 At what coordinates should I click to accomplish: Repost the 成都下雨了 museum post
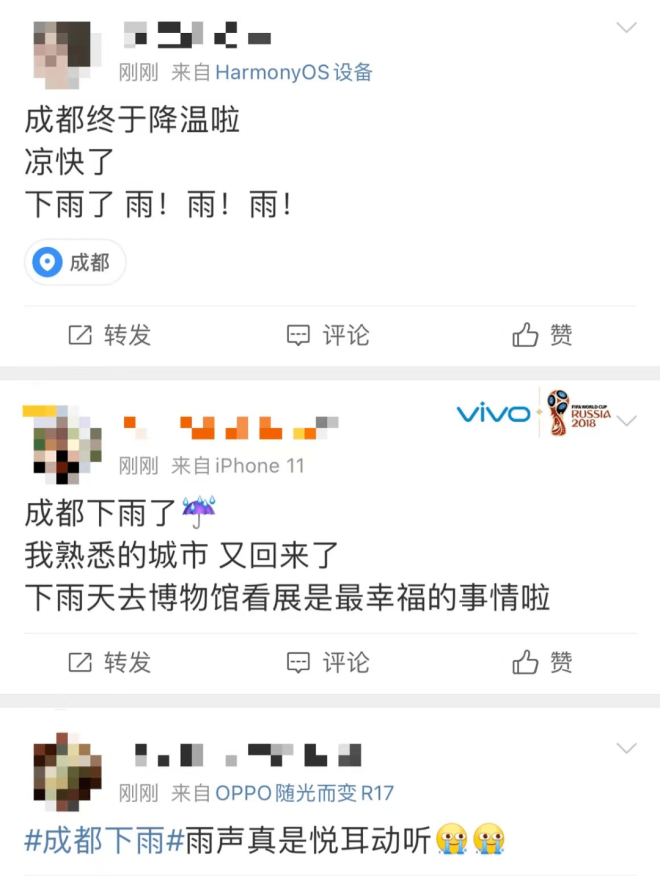coord(109,661)
